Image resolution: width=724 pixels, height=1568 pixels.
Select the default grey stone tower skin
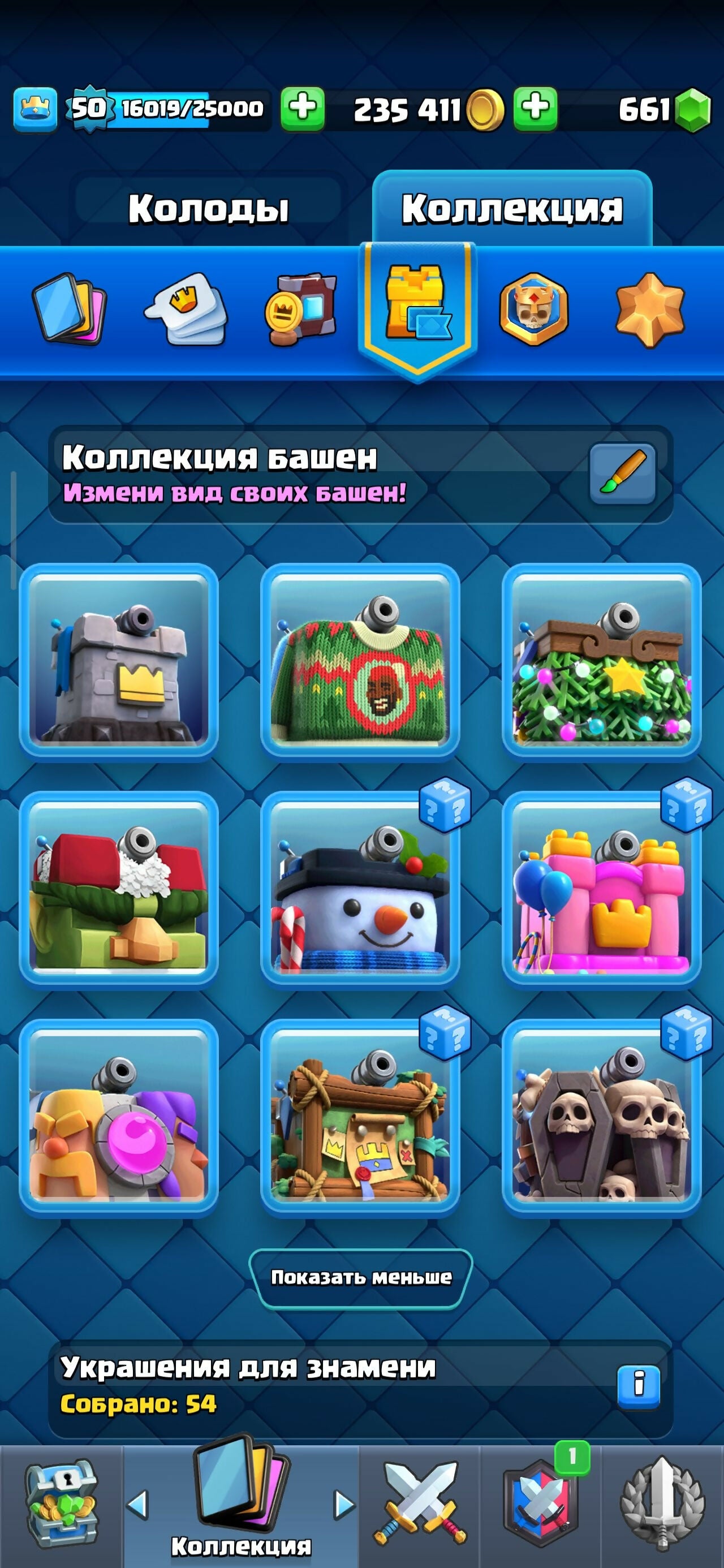click(119, 661)
